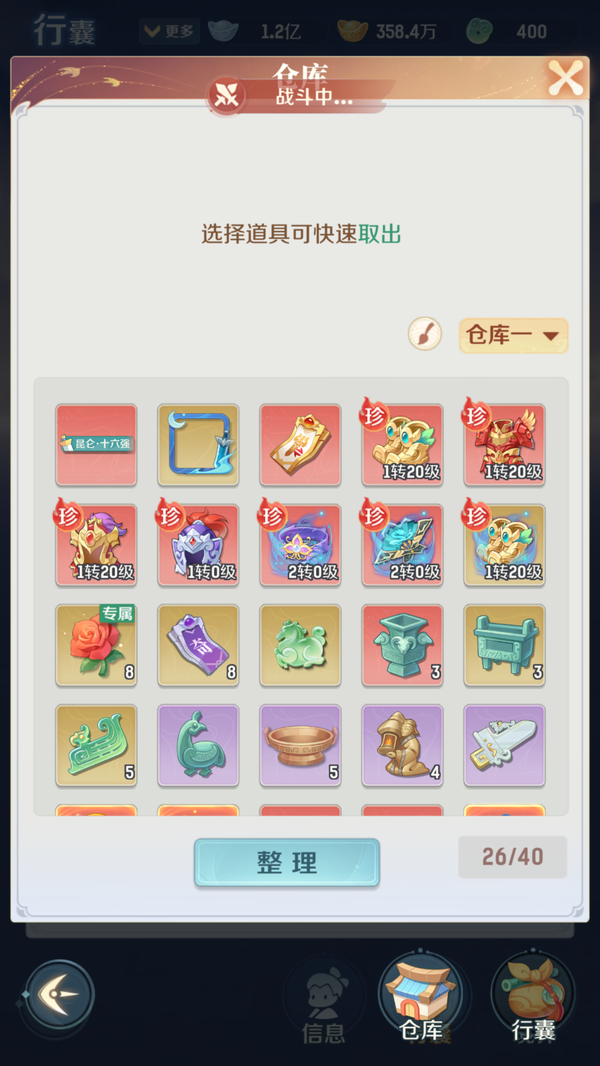Close the 仓库 warehouse dialog

pyautogui.click(x=565, y=78)
